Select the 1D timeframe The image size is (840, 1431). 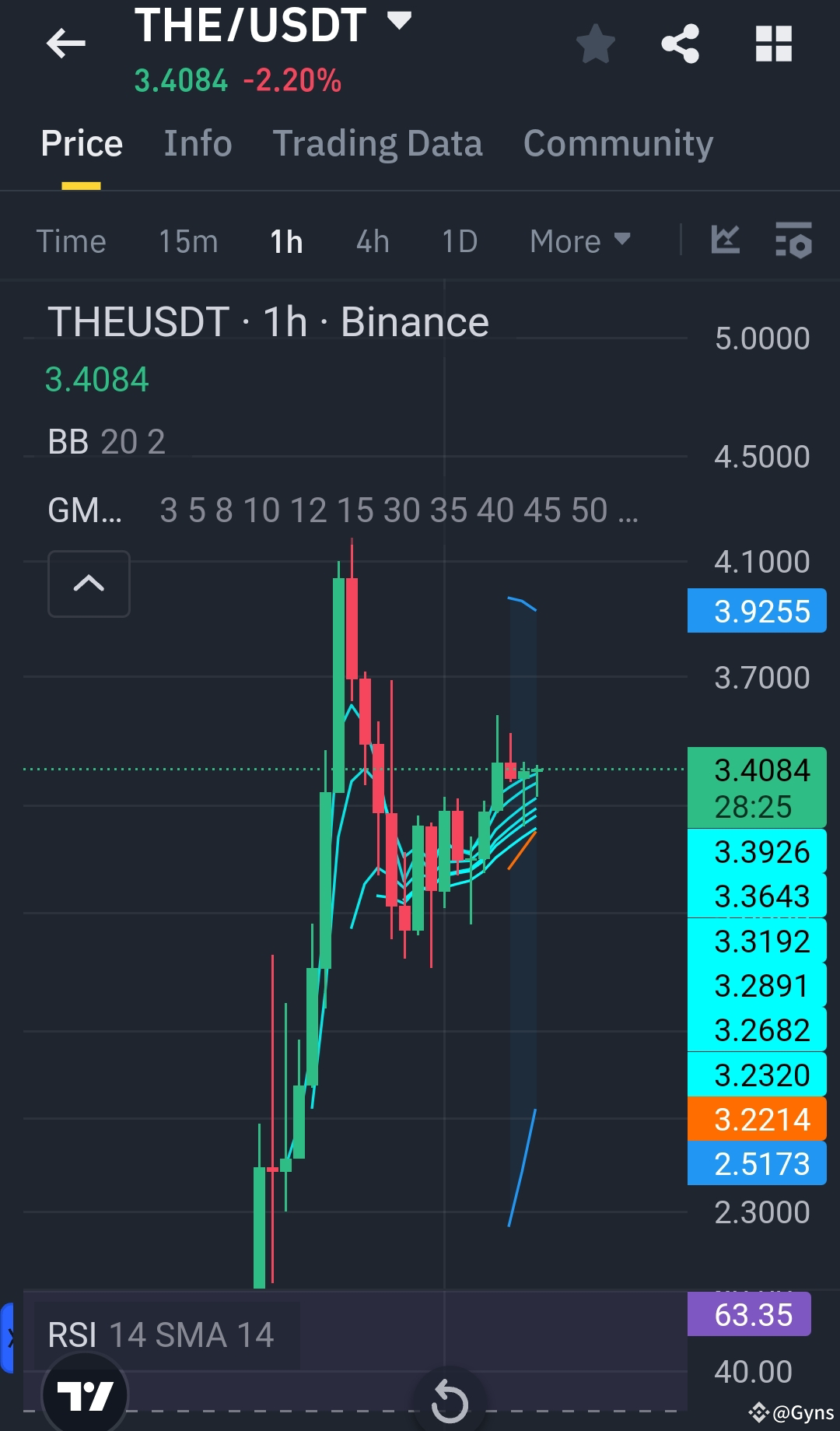pos(458,241)
